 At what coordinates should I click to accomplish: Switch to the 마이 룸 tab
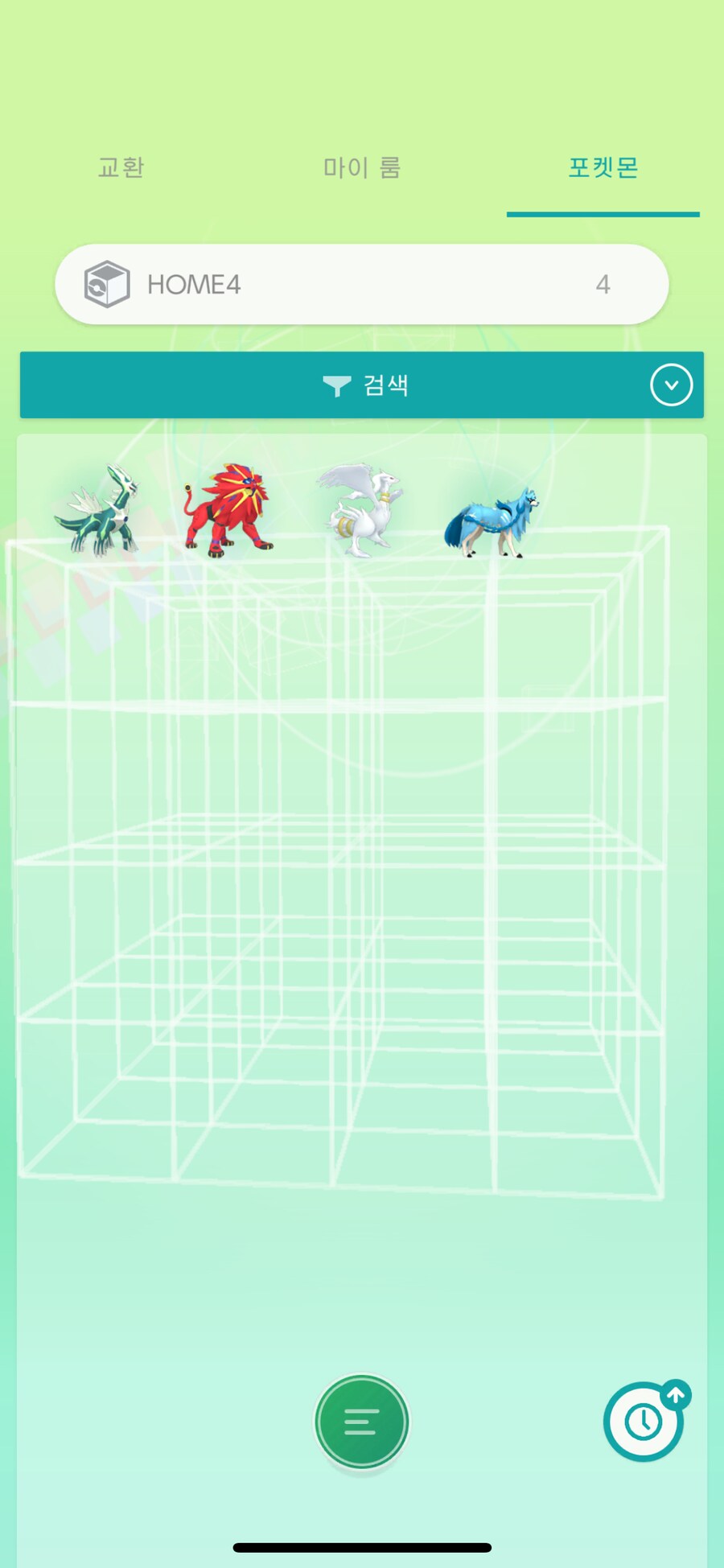coord(362,167)
